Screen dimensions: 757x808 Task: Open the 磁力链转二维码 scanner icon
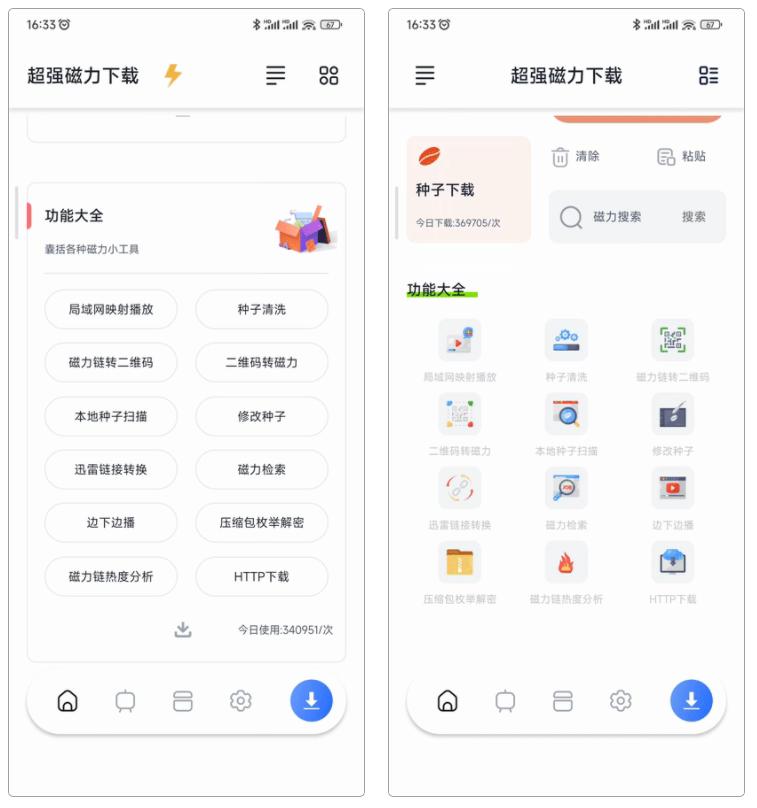pyautogui.click(x=672, y=337)
